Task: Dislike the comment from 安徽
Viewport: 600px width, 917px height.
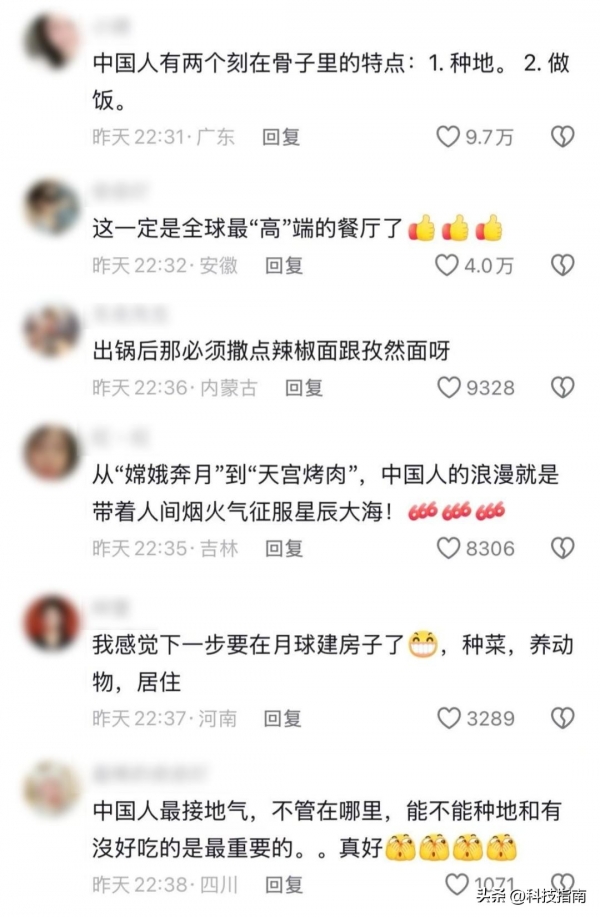Action: [563, 265]
